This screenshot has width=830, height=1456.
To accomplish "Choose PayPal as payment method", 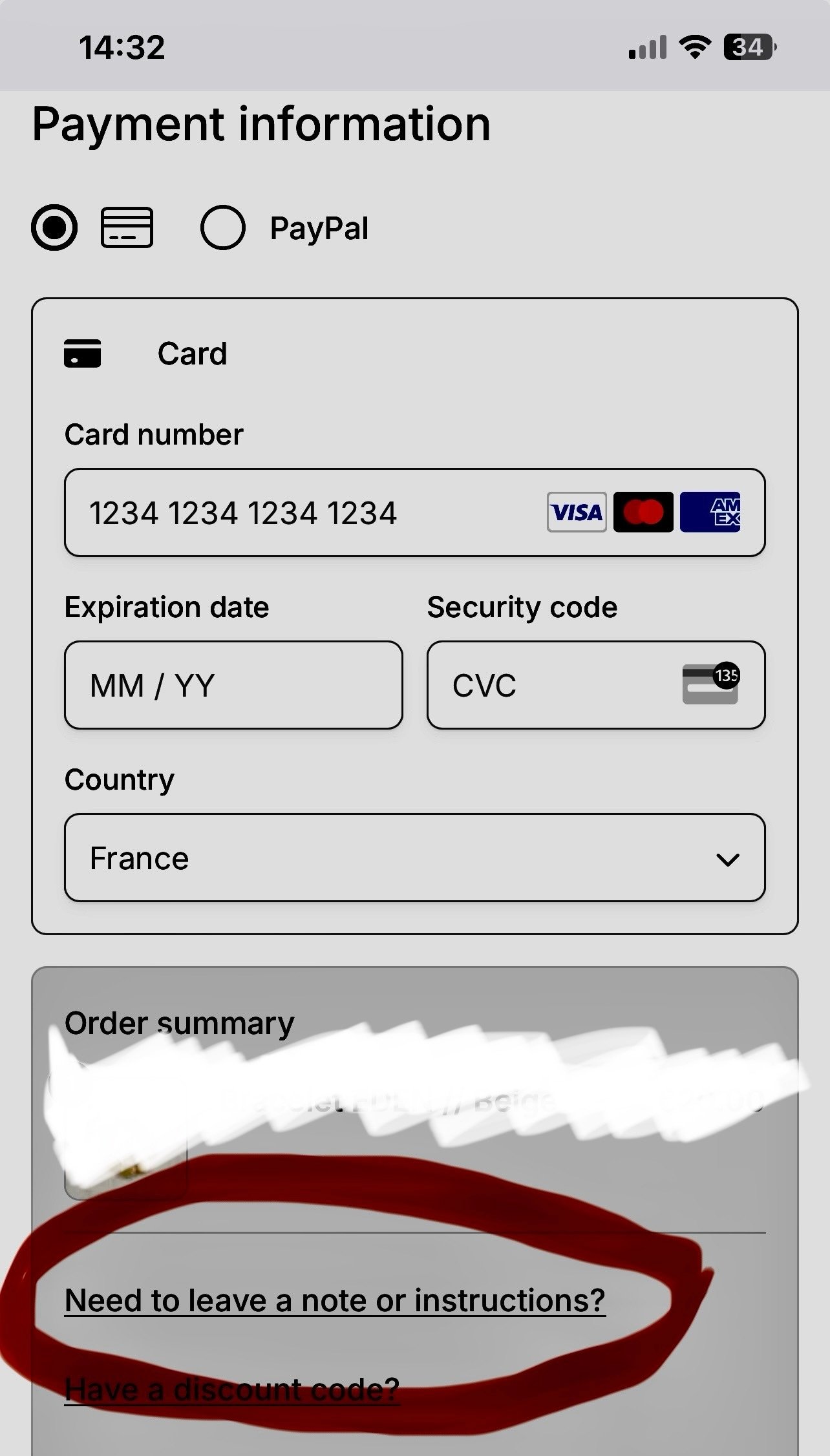I will (x=223, y=227).
